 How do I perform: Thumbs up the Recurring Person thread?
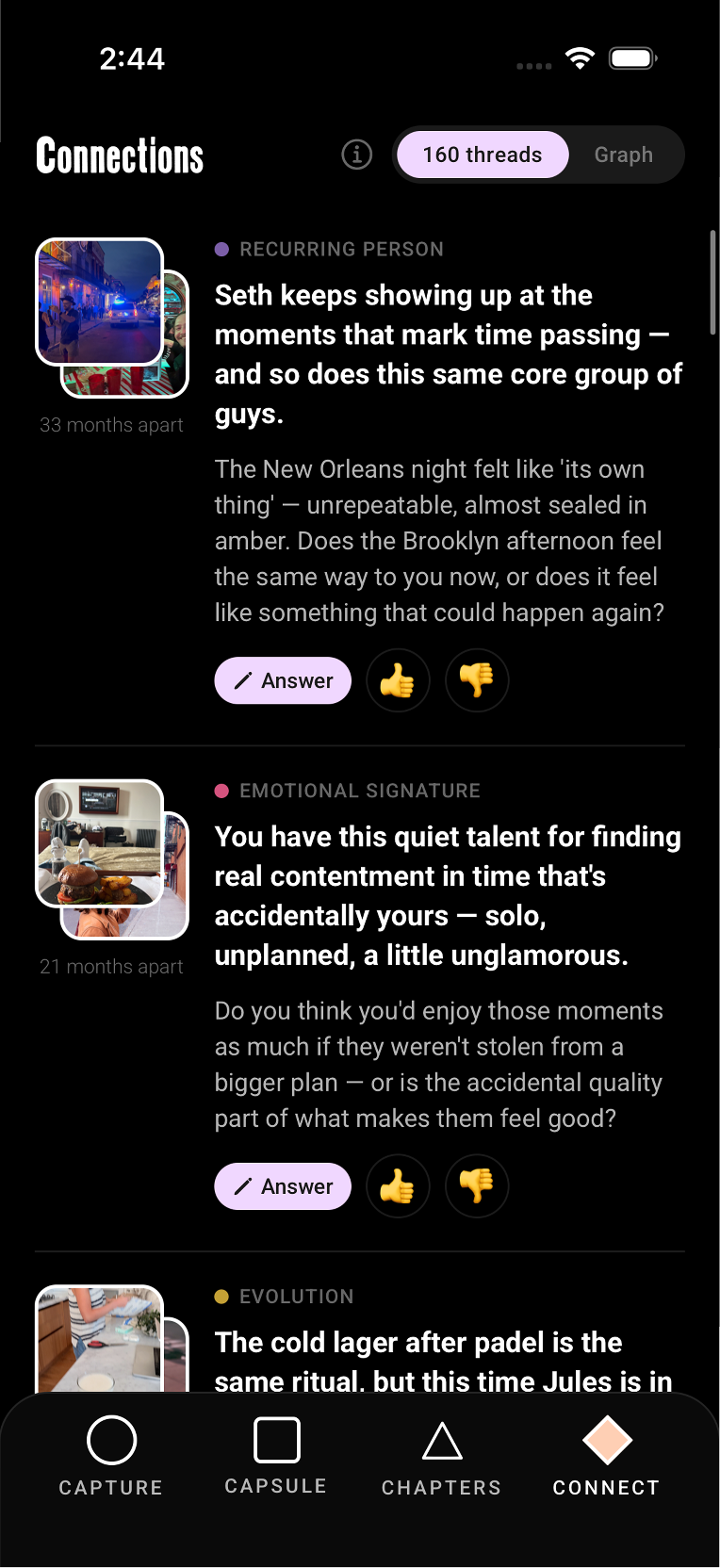(x=398, y=680)
